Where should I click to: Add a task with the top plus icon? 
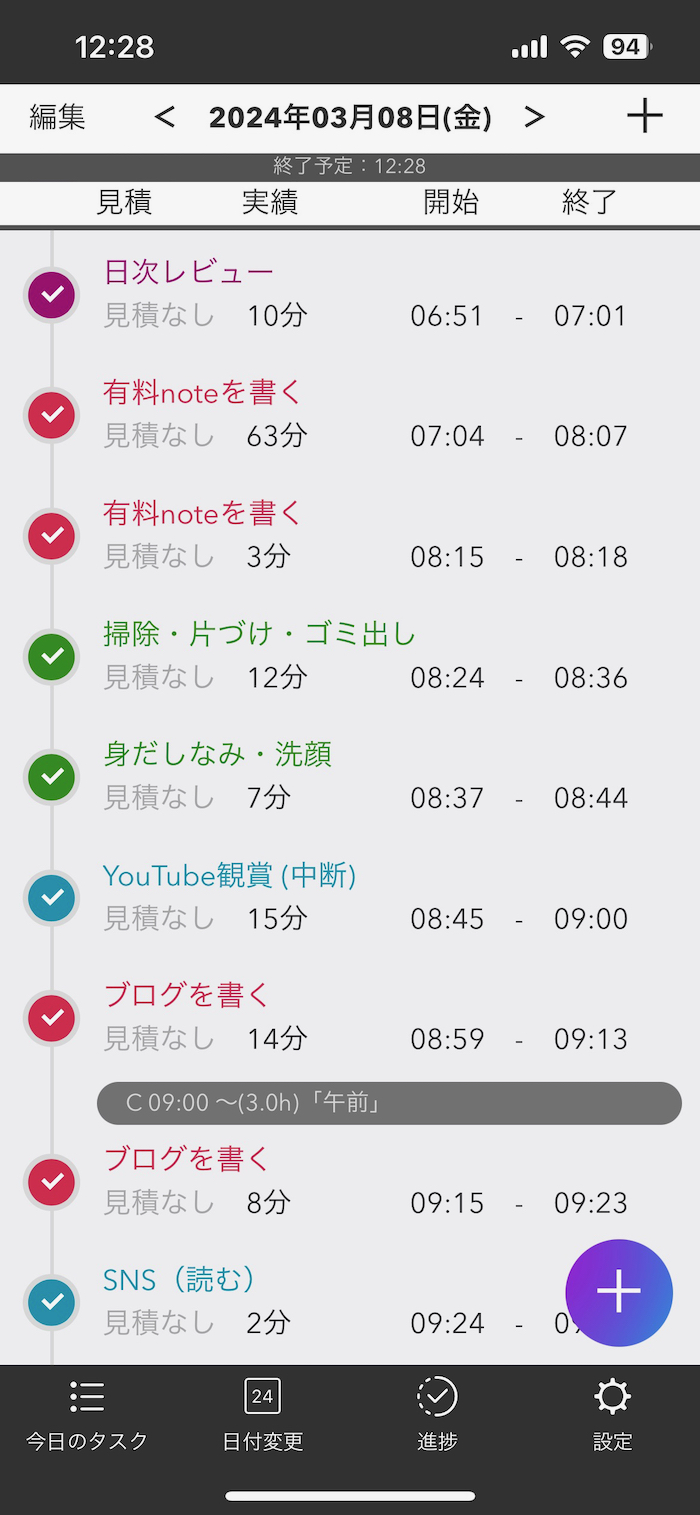644,117
